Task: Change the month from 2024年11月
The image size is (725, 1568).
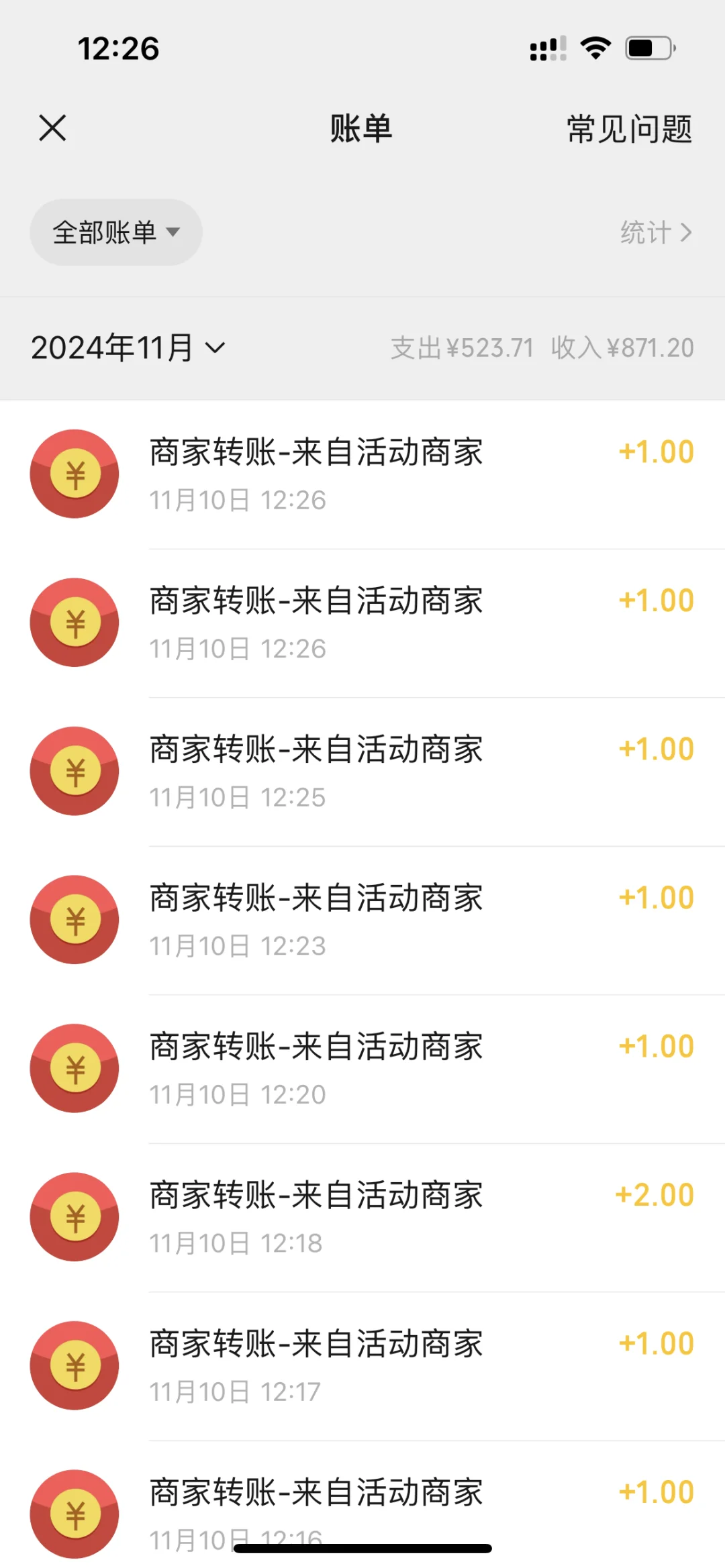Action: [128, 348]
